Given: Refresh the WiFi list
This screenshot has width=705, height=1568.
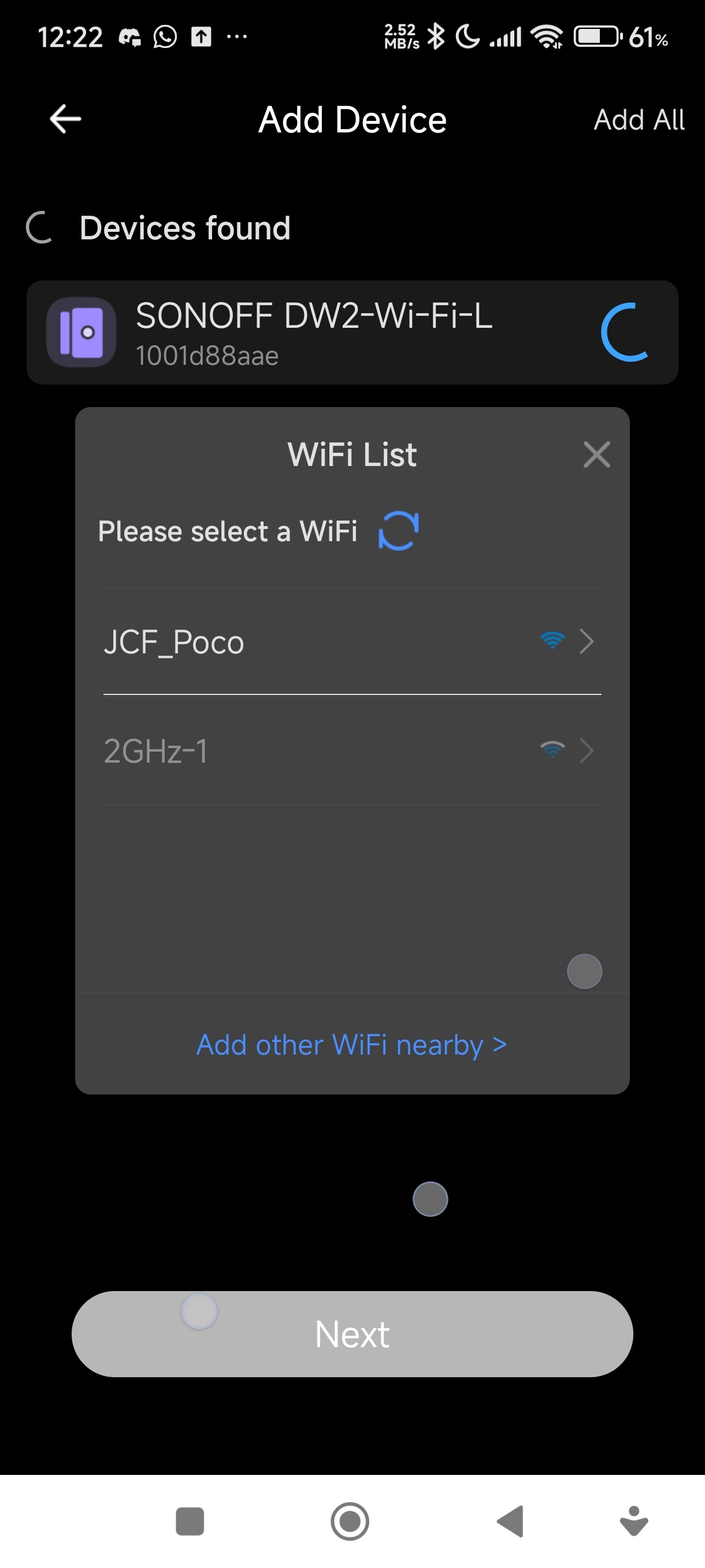Looking at the screenshot, I should (399, 531).
